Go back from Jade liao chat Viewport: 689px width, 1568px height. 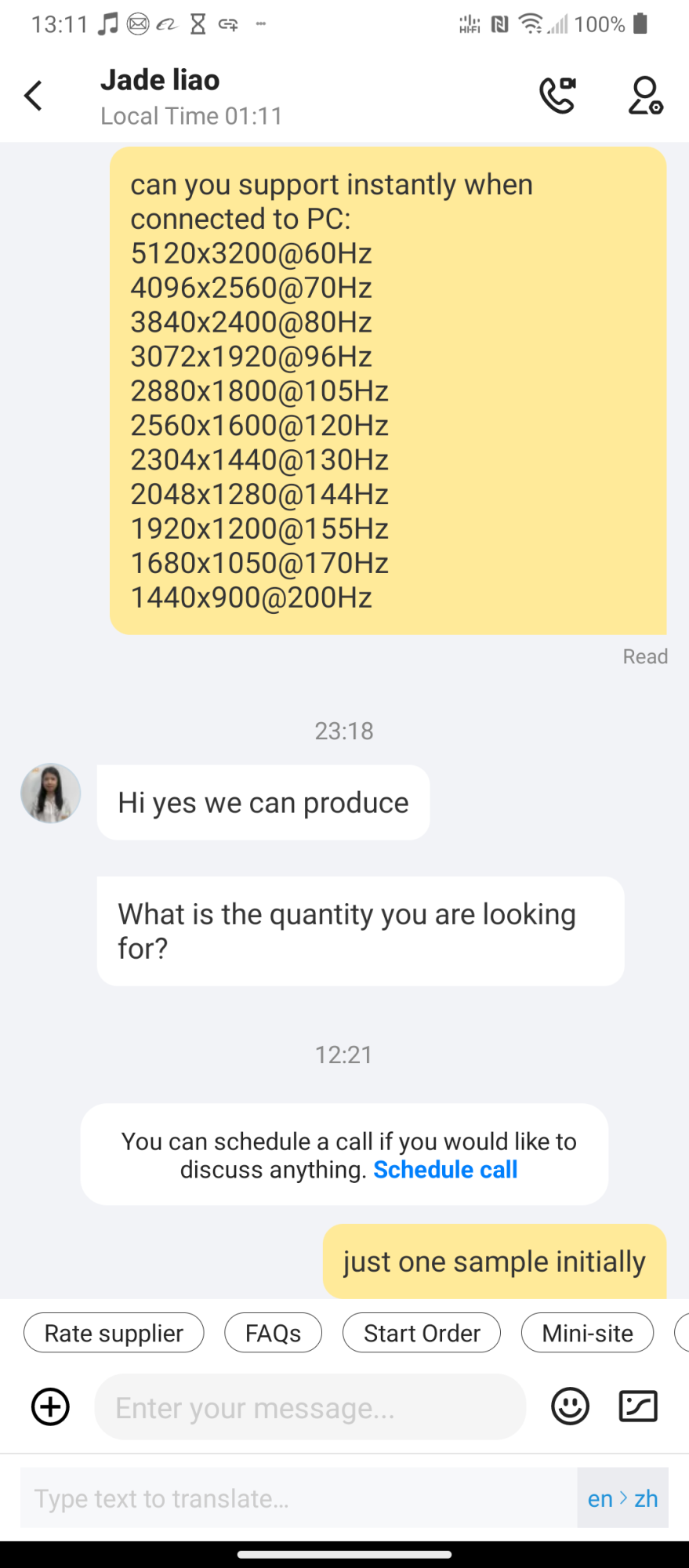point(33,96)
